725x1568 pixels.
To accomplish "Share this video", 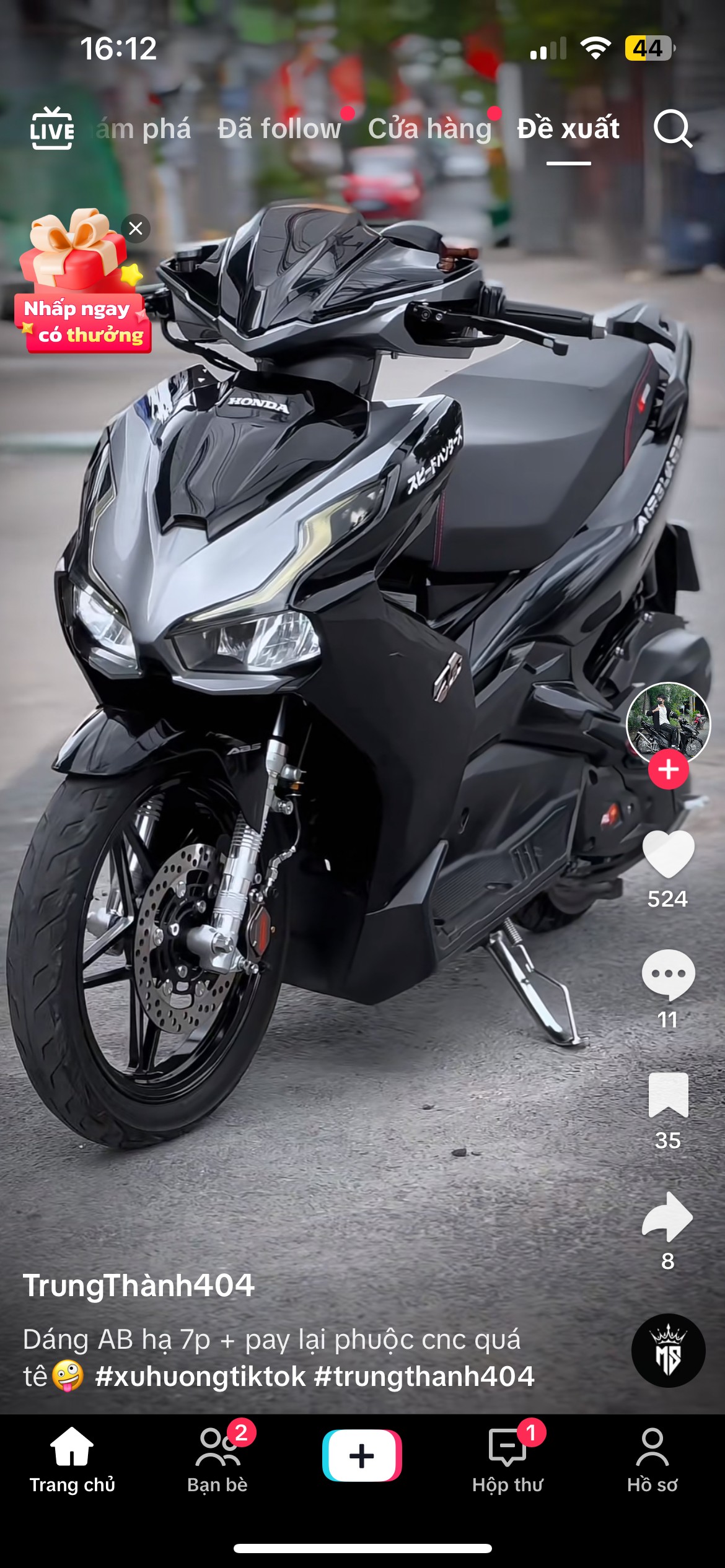I will coord(668,1216).
